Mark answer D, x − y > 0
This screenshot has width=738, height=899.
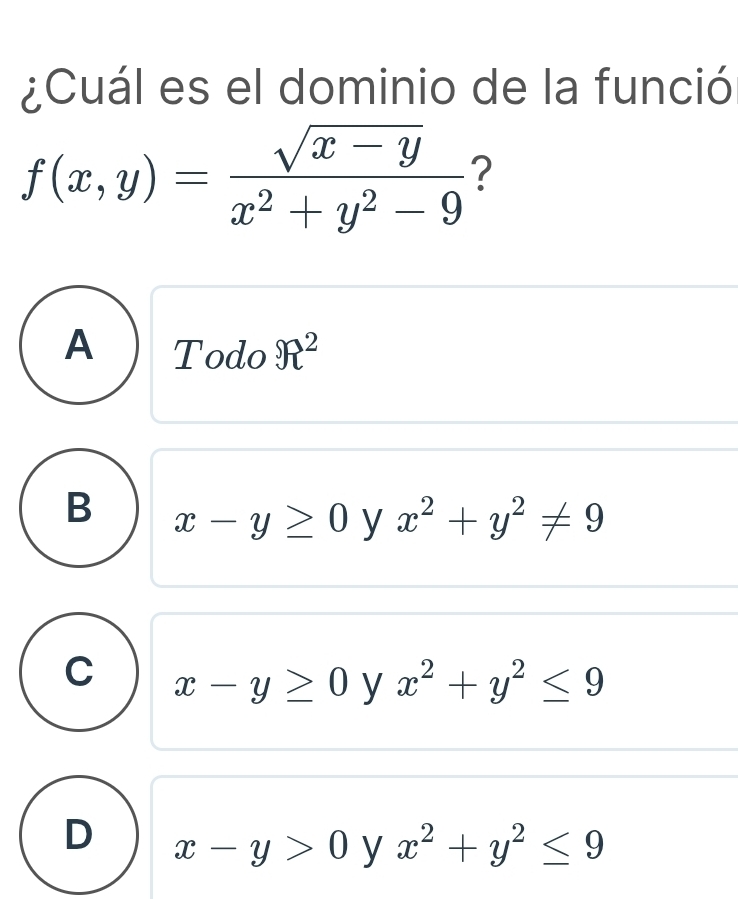pyautogui.click(x=78, y=835)
